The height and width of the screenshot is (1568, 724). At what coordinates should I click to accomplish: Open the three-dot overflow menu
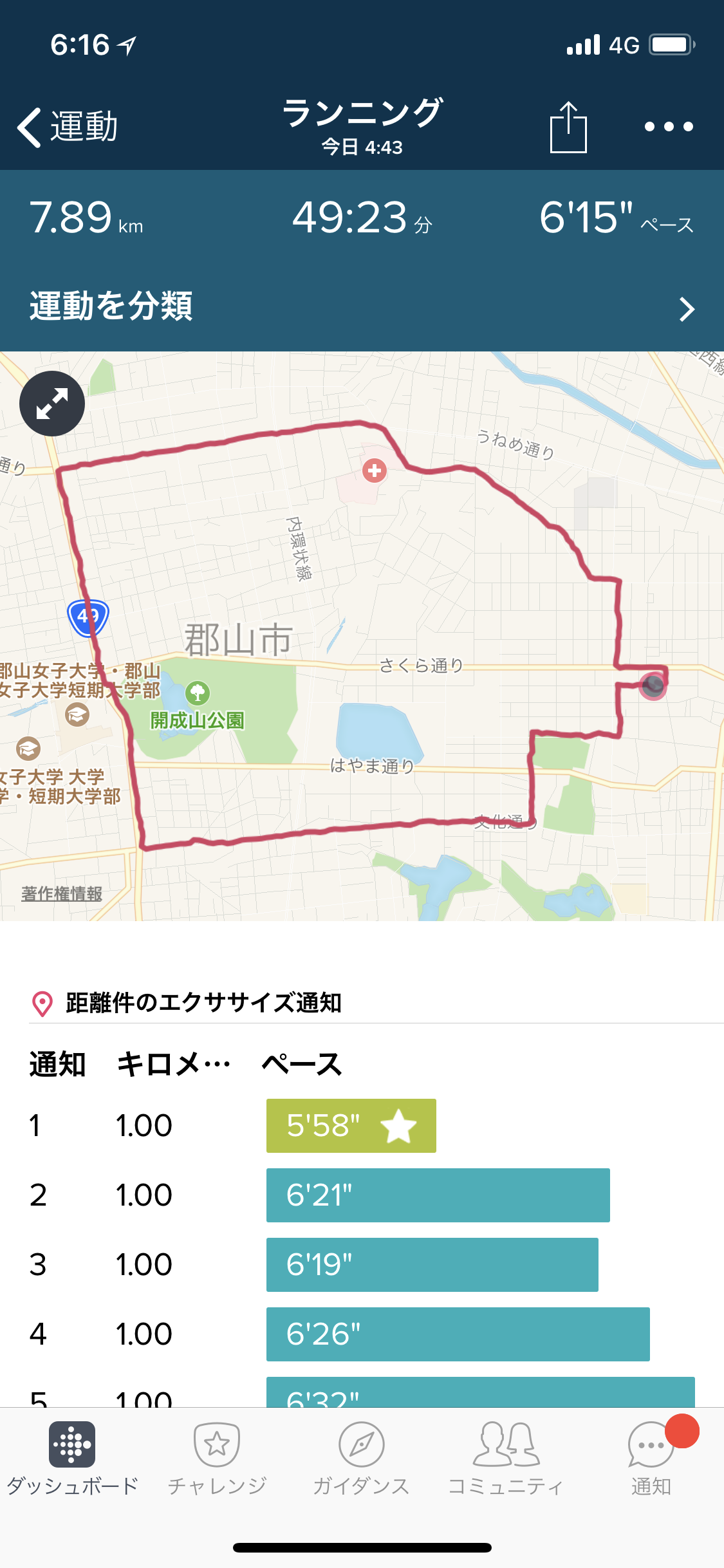(x=669, y=127)
